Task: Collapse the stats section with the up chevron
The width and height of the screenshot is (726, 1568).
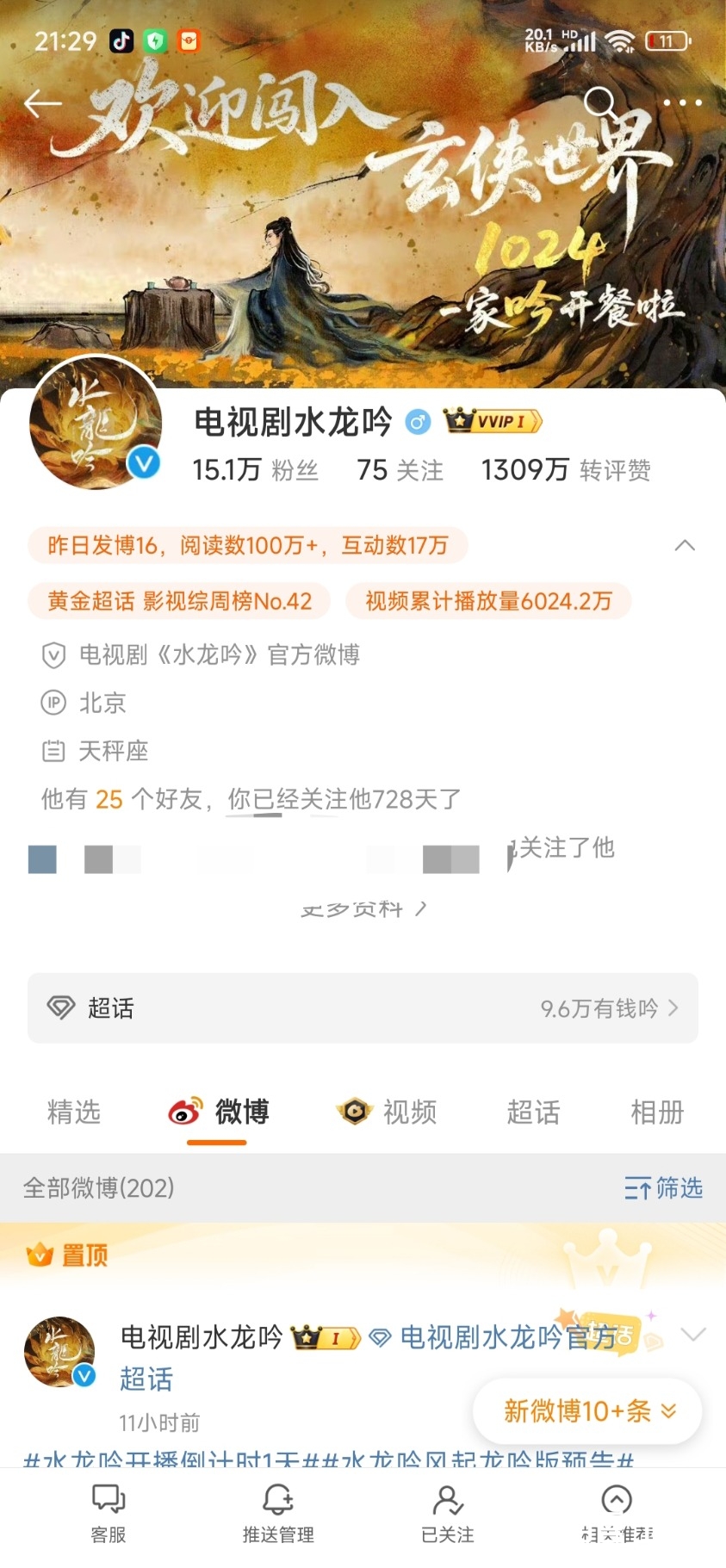Action: tap(685, 546)
